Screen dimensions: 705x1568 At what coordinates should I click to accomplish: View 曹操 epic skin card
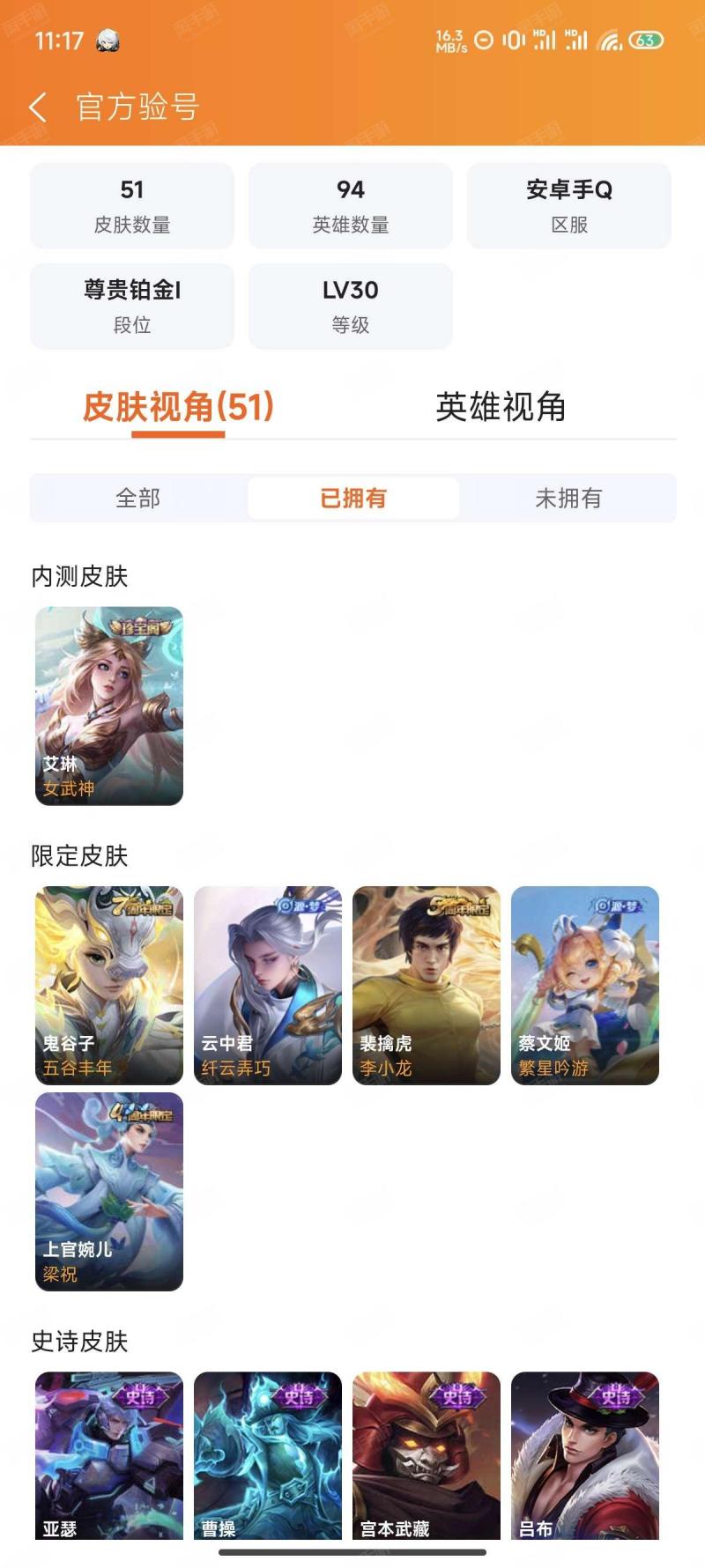pos(268,1455)
